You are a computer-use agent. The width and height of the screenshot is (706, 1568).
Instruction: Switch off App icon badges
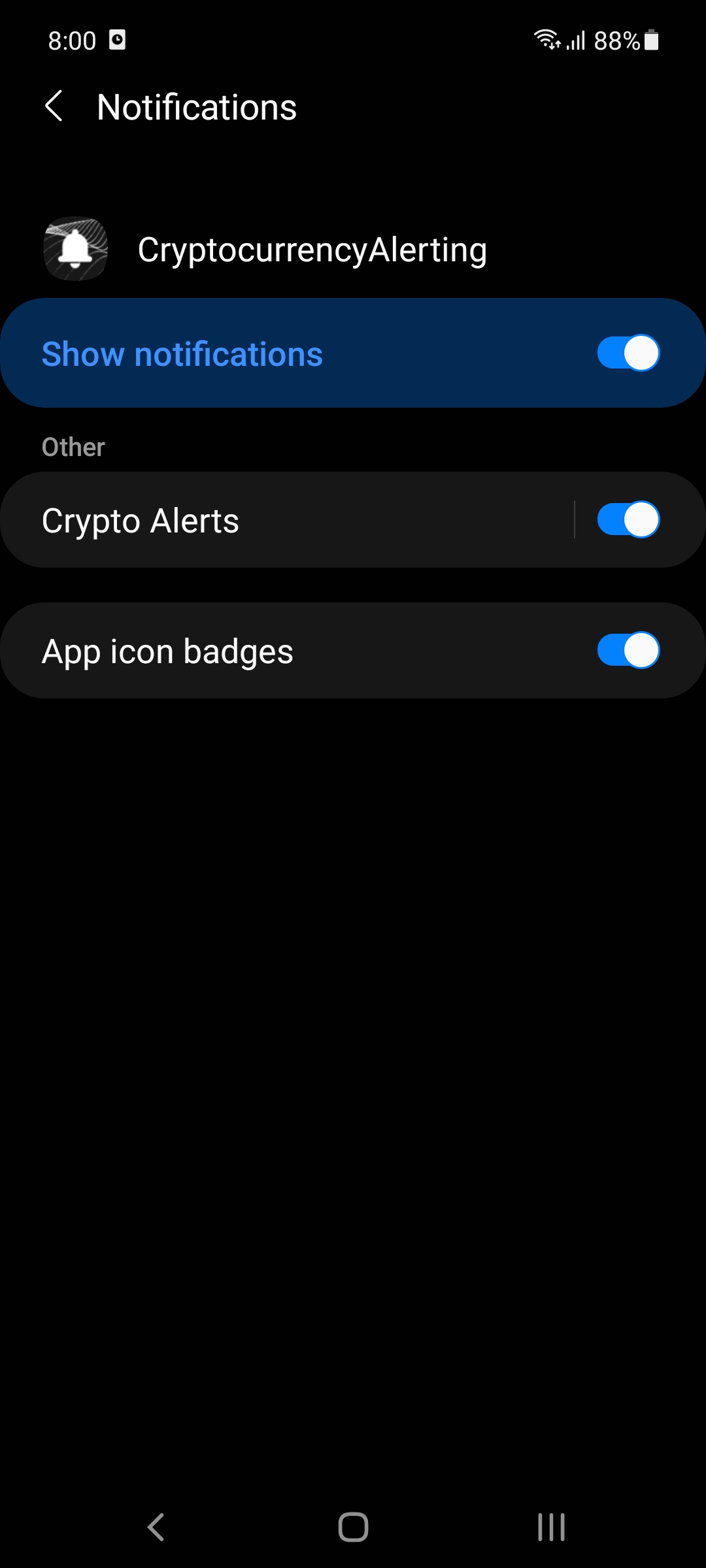click(x=628, y=651)
